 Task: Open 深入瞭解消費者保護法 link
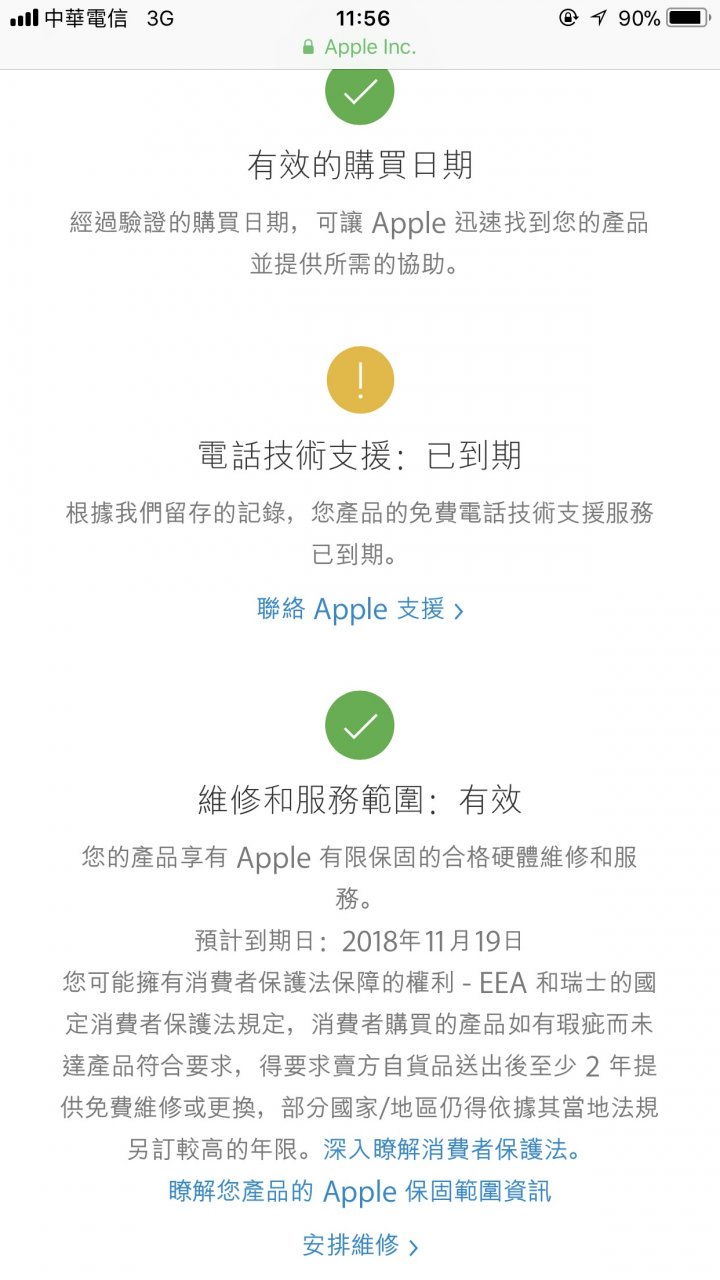tap(452, 1150)
